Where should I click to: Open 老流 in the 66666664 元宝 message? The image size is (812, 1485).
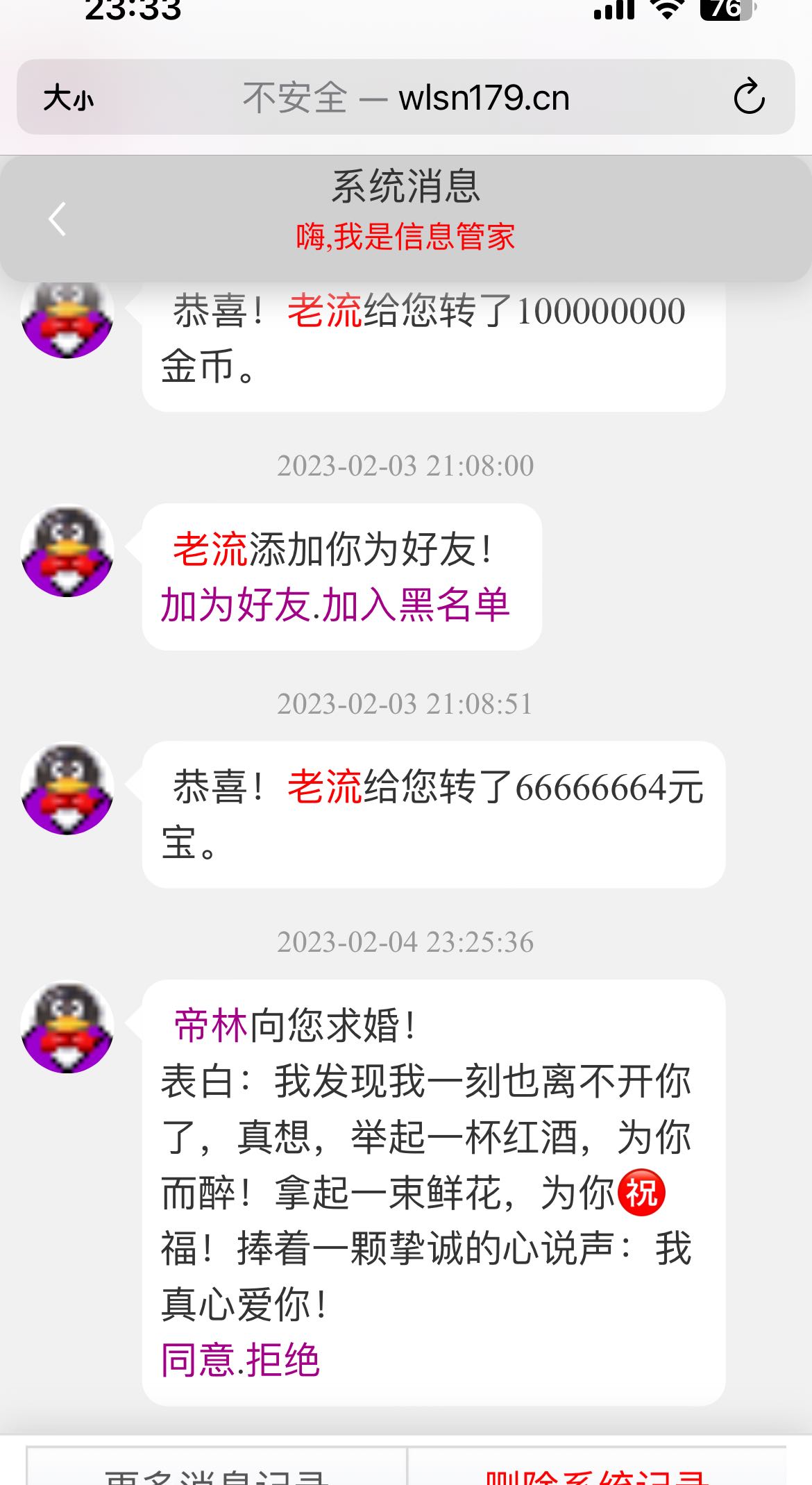[x=325, y=787]
